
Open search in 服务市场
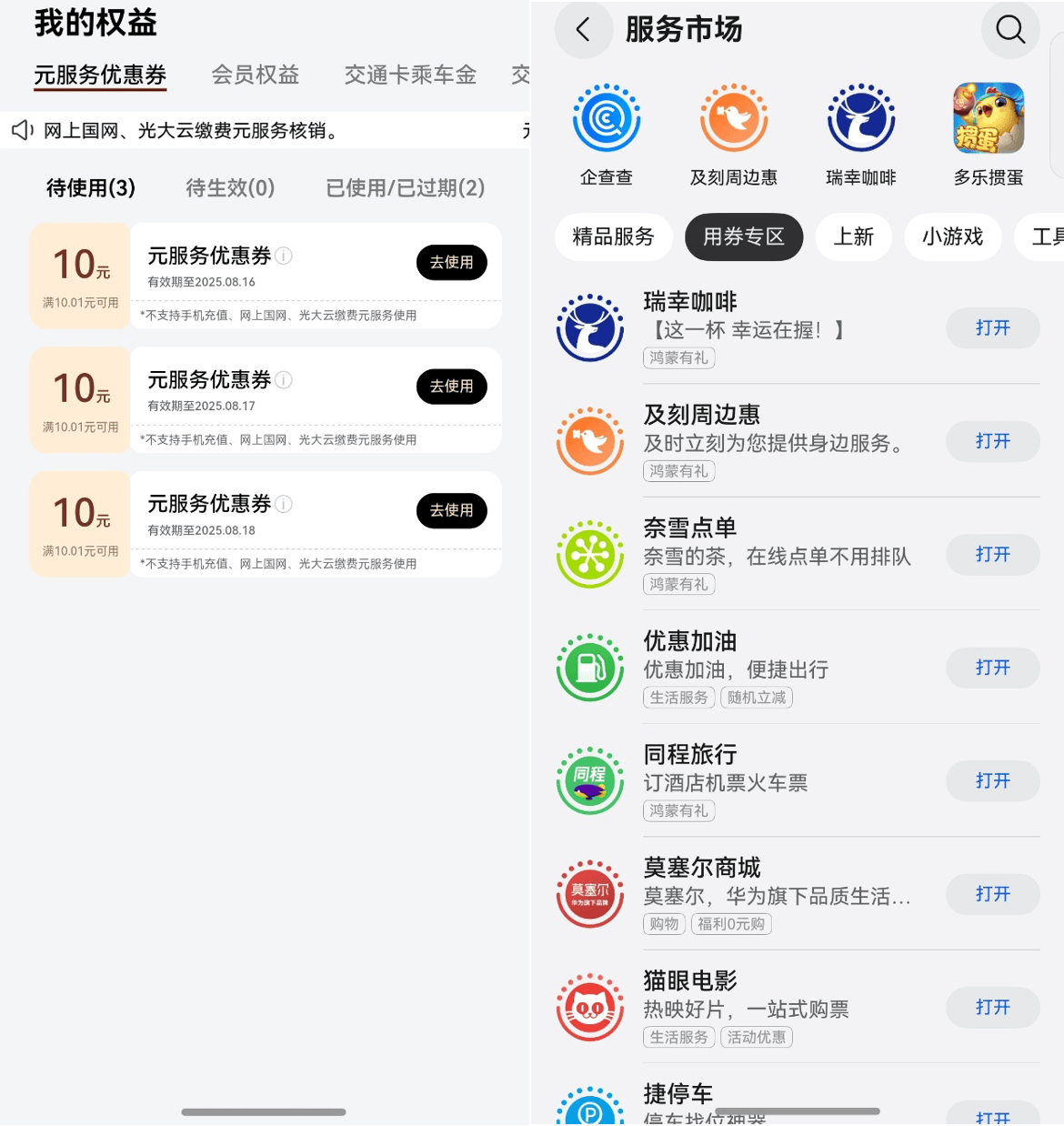(x=1009, y=30)
